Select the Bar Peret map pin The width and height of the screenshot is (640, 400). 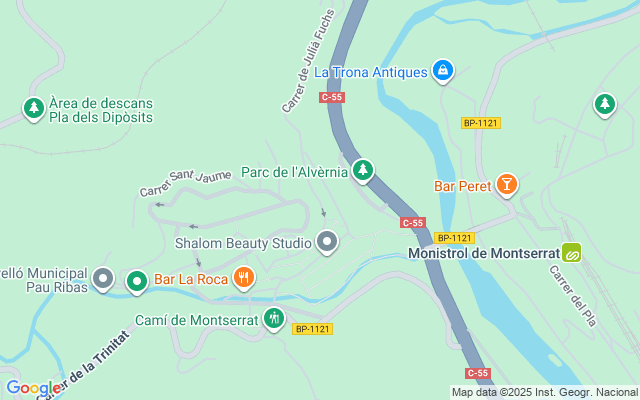tap(507, 185)
